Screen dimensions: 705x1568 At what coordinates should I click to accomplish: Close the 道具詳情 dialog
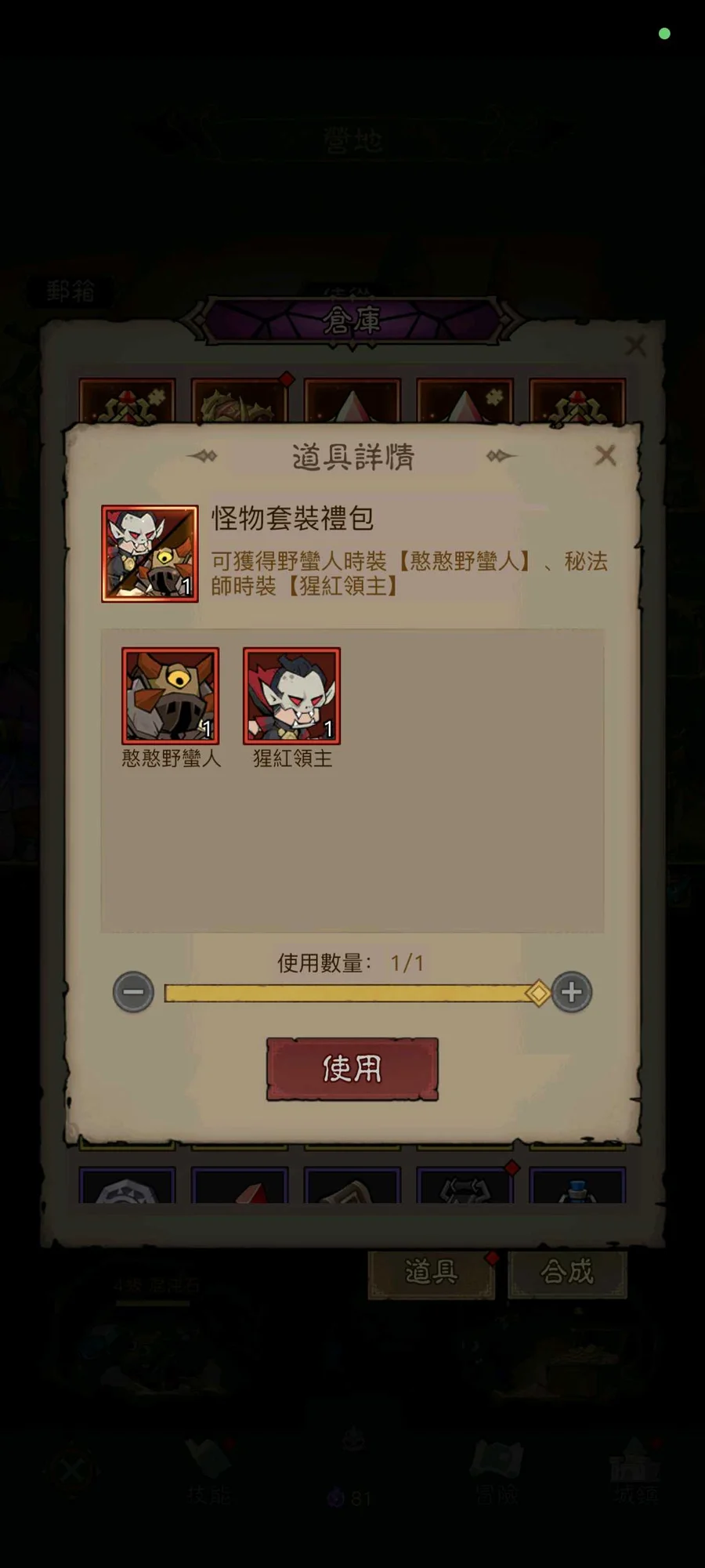pos(605,455)
